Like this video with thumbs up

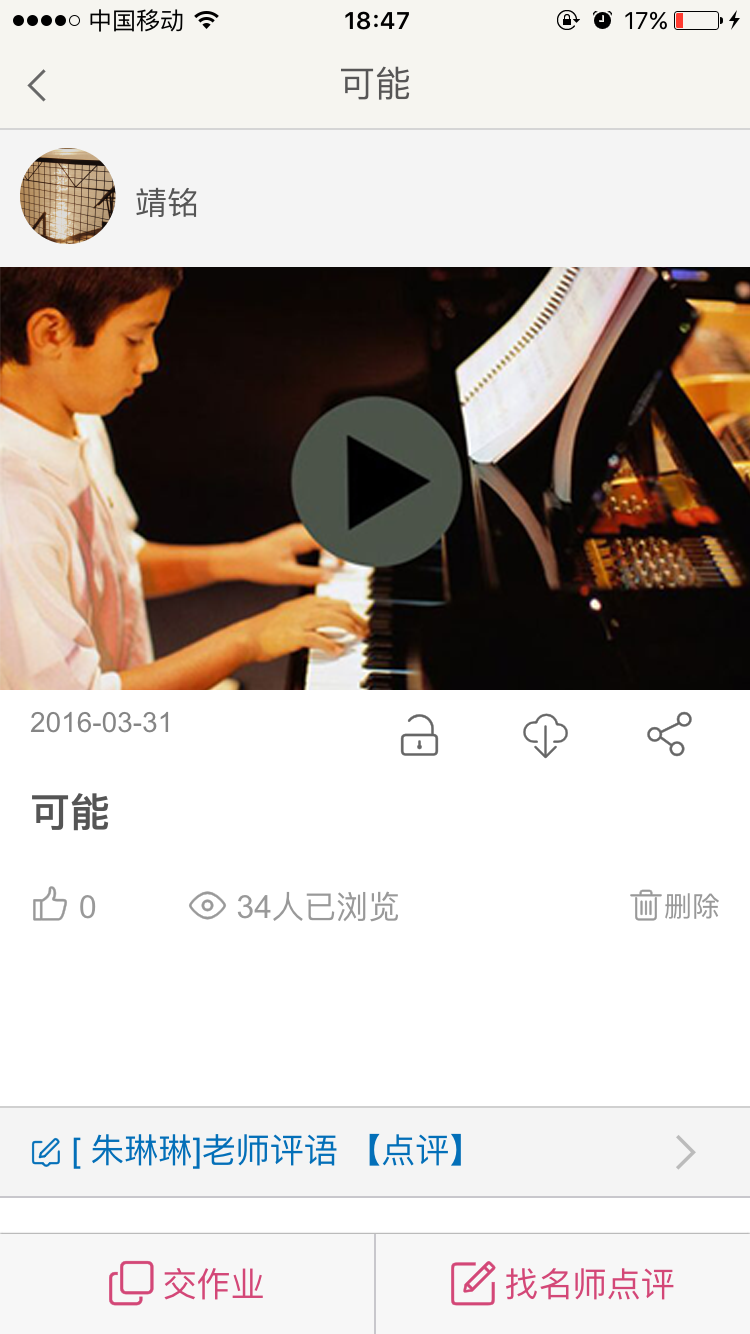(x=50, y=906)
